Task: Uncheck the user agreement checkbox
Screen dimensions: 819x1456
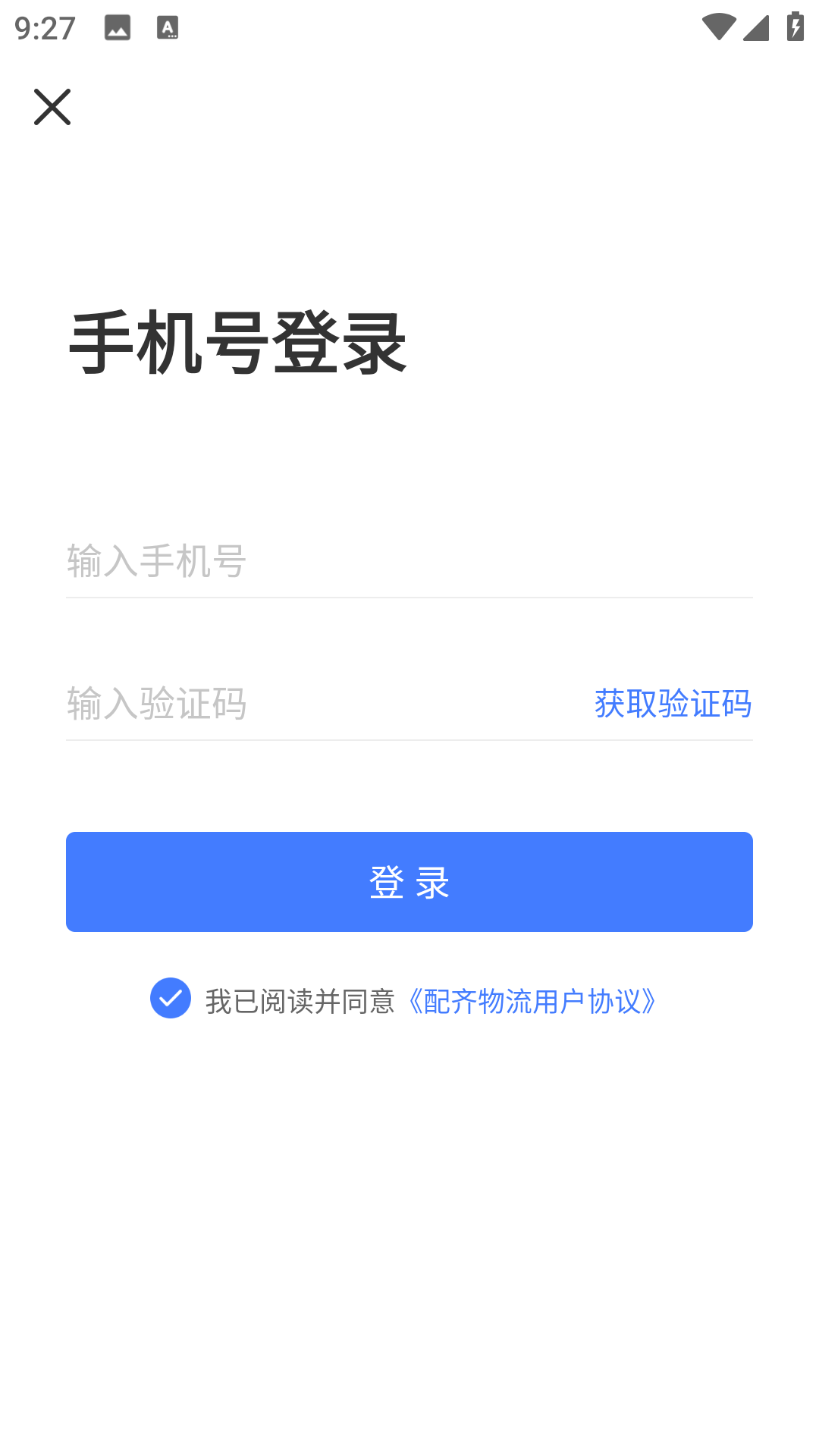Action: click(x=171, y=998)
